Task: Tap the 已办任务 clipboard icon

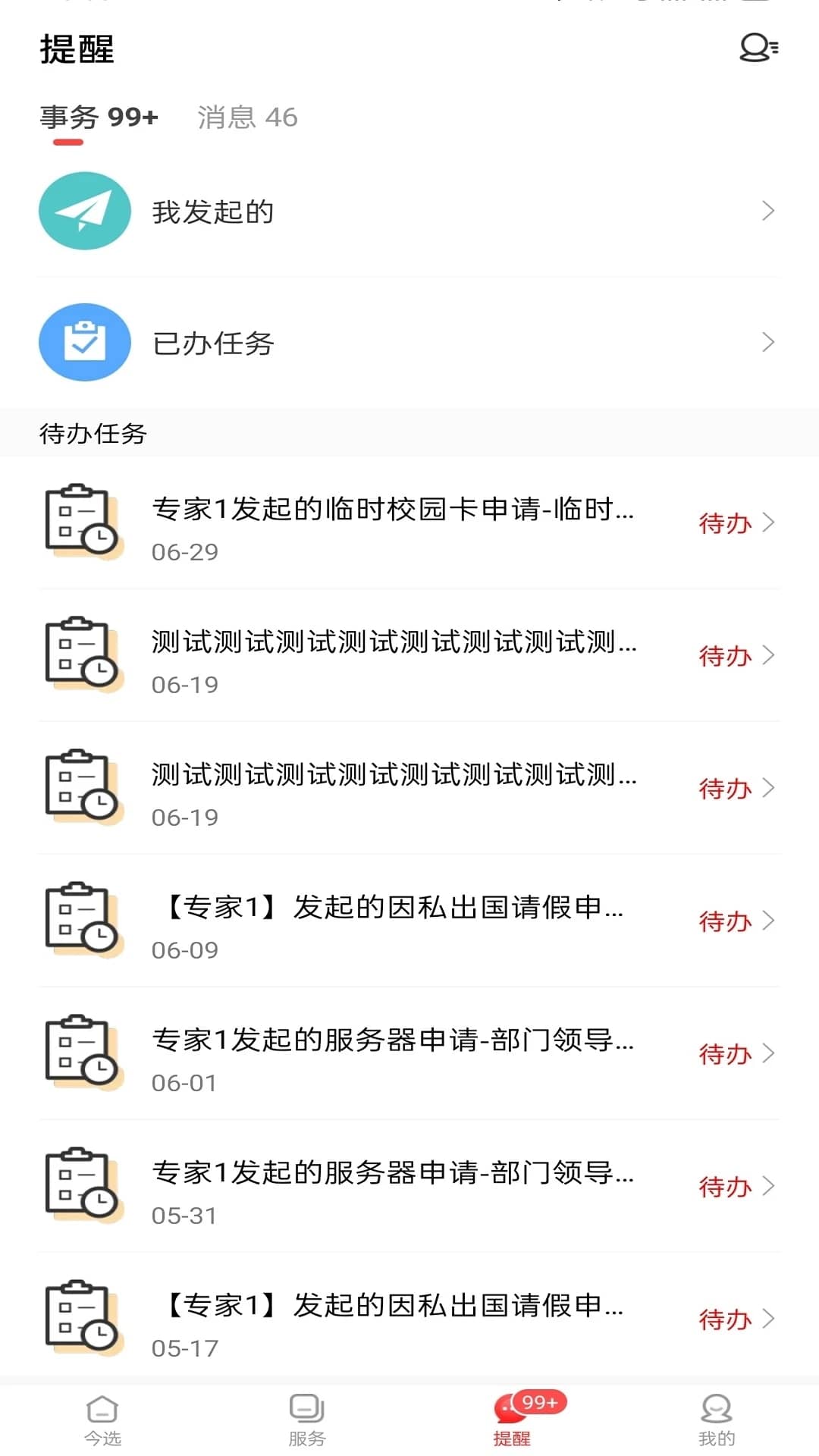Action: pyautogui.click(x=83, y=342)
